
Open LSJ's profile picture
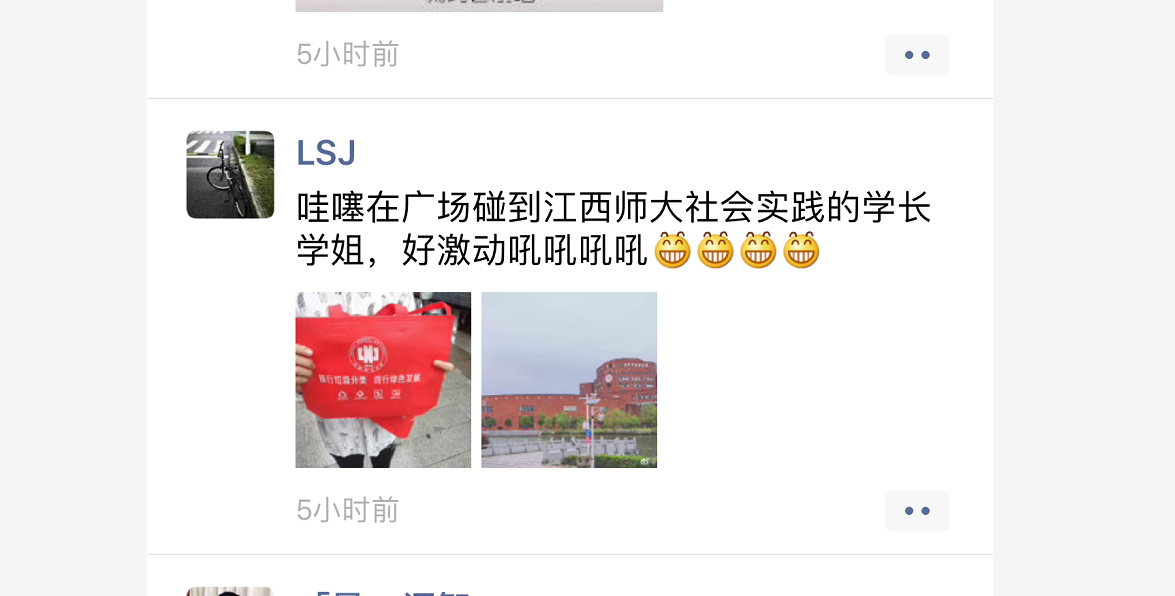230,175
